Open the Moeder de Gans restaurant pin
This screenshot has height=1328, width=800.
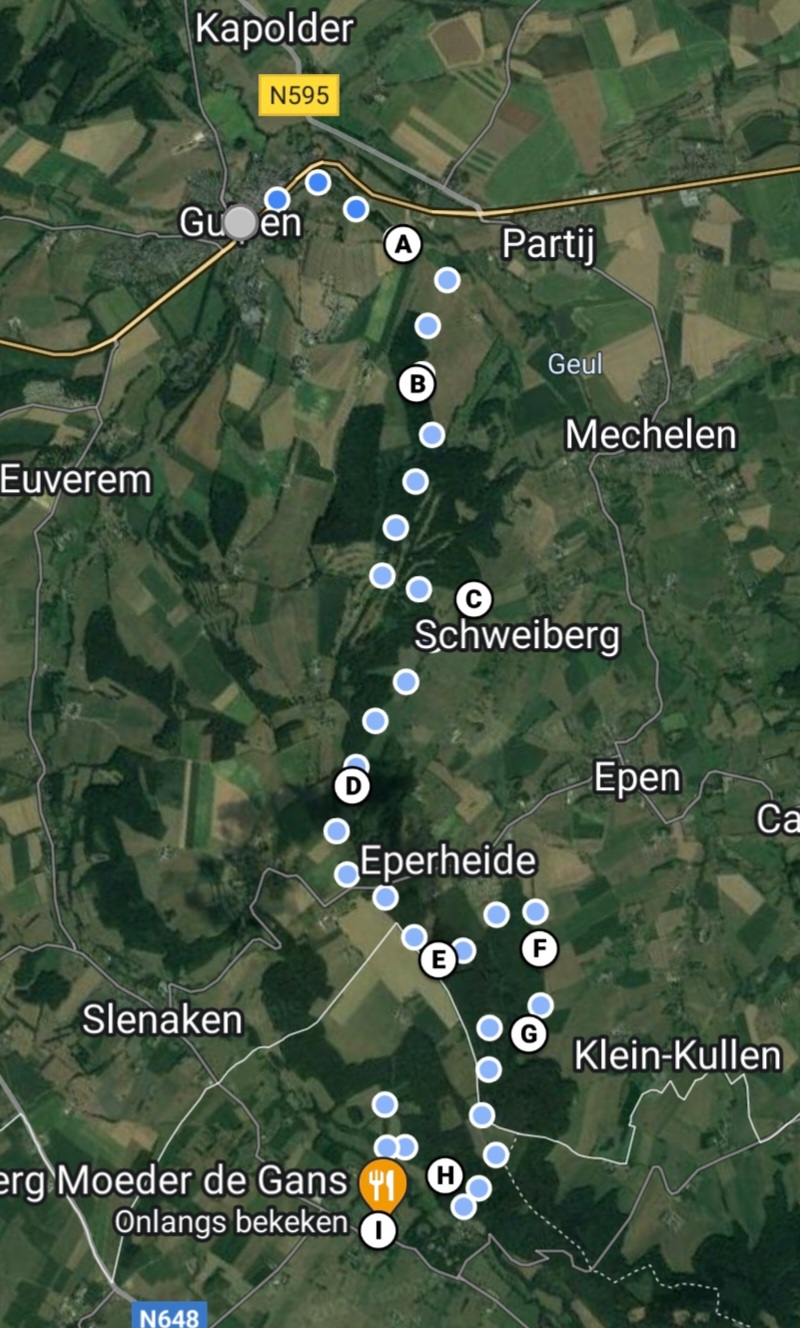(x=381, y=1184)
